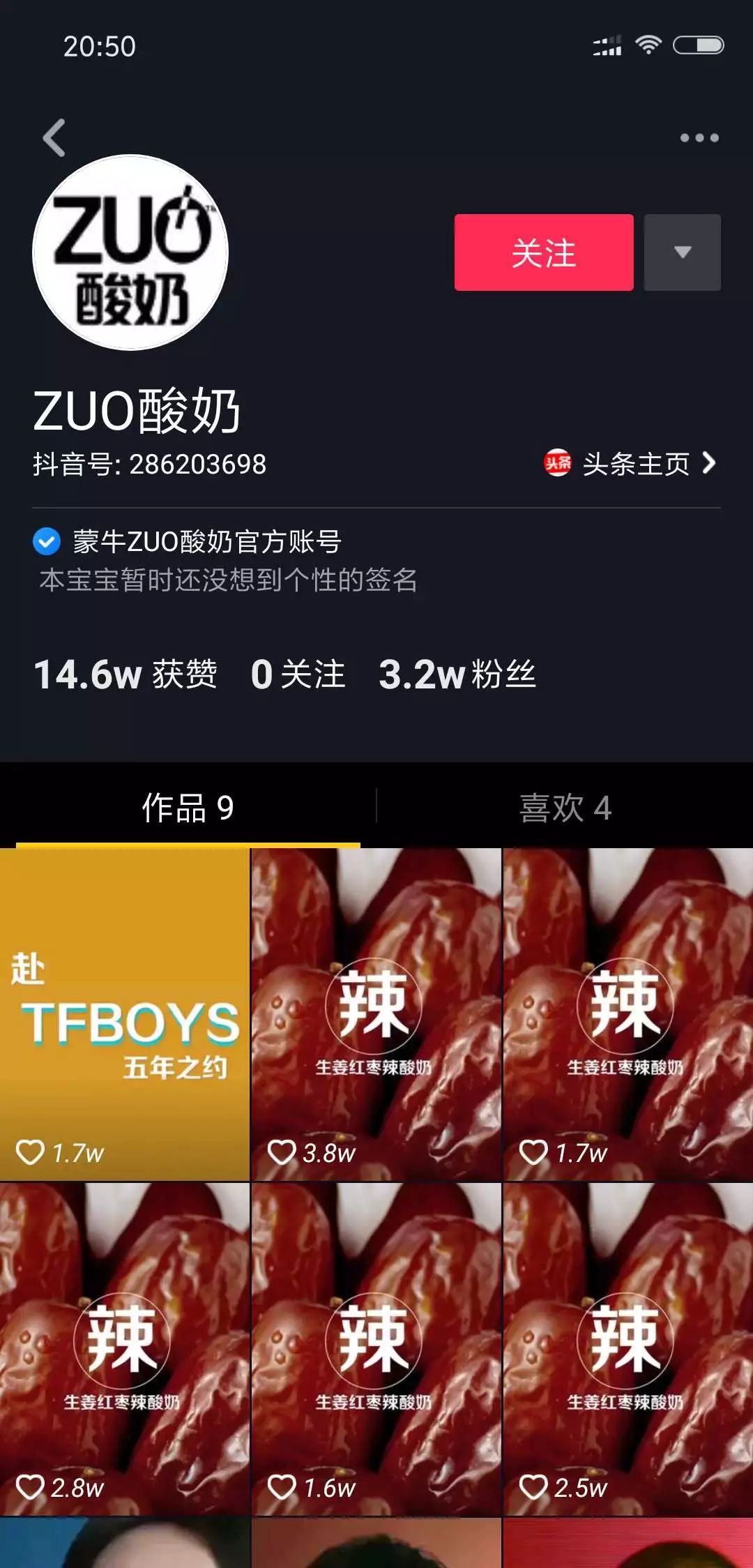Tap the 抖音号 account ID text

[x=150, y=464]
